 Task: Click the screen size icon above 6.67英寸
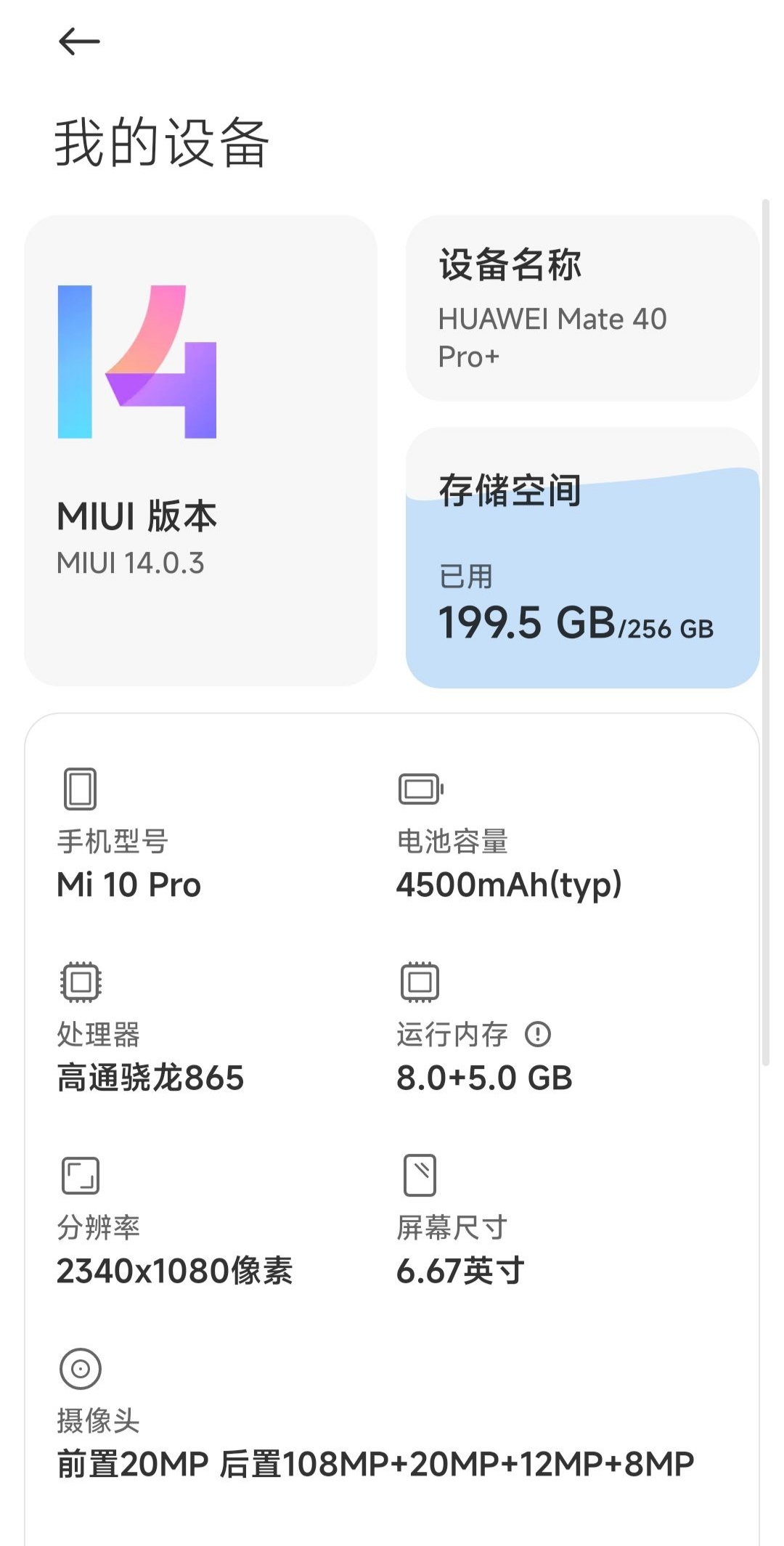pos(420,1176)
